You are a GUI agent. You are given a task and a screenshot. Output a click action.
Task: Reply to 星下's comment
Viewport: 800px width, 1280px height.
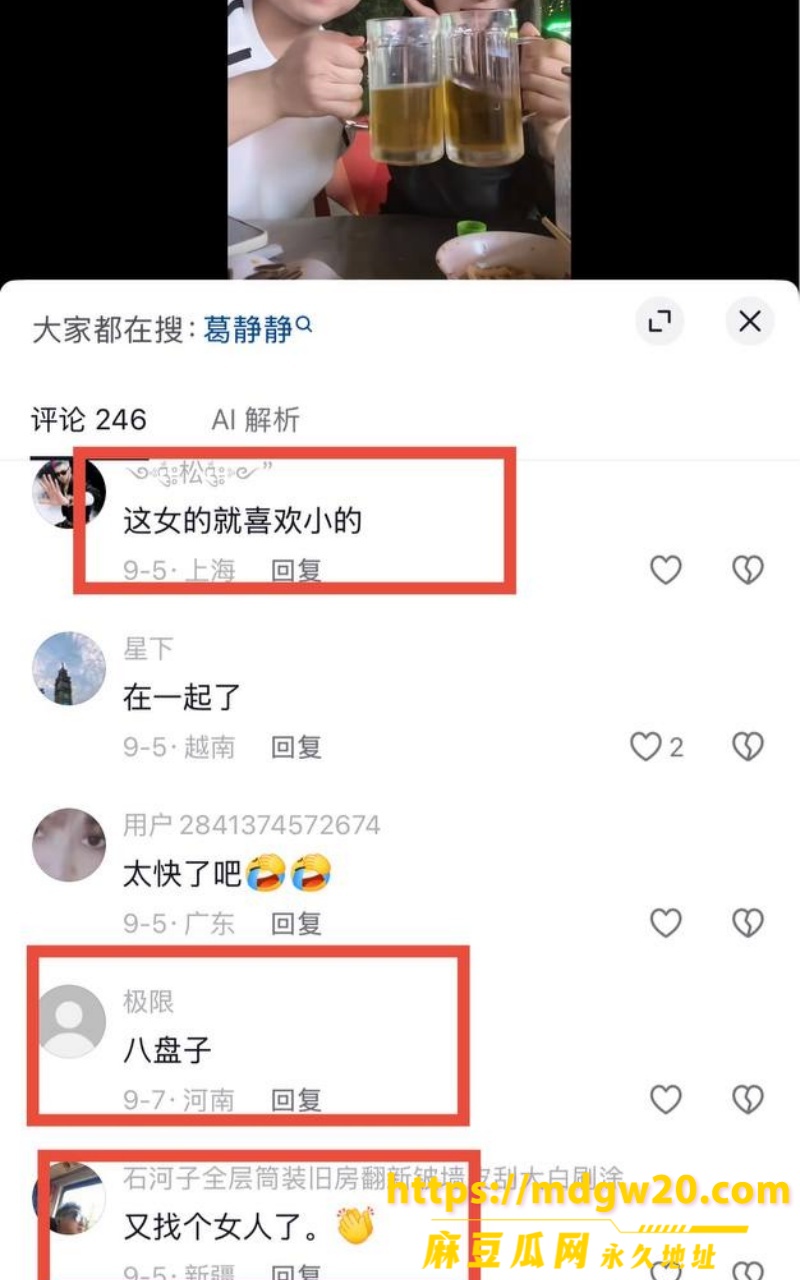pyautogui.click(x=297, y=747)
